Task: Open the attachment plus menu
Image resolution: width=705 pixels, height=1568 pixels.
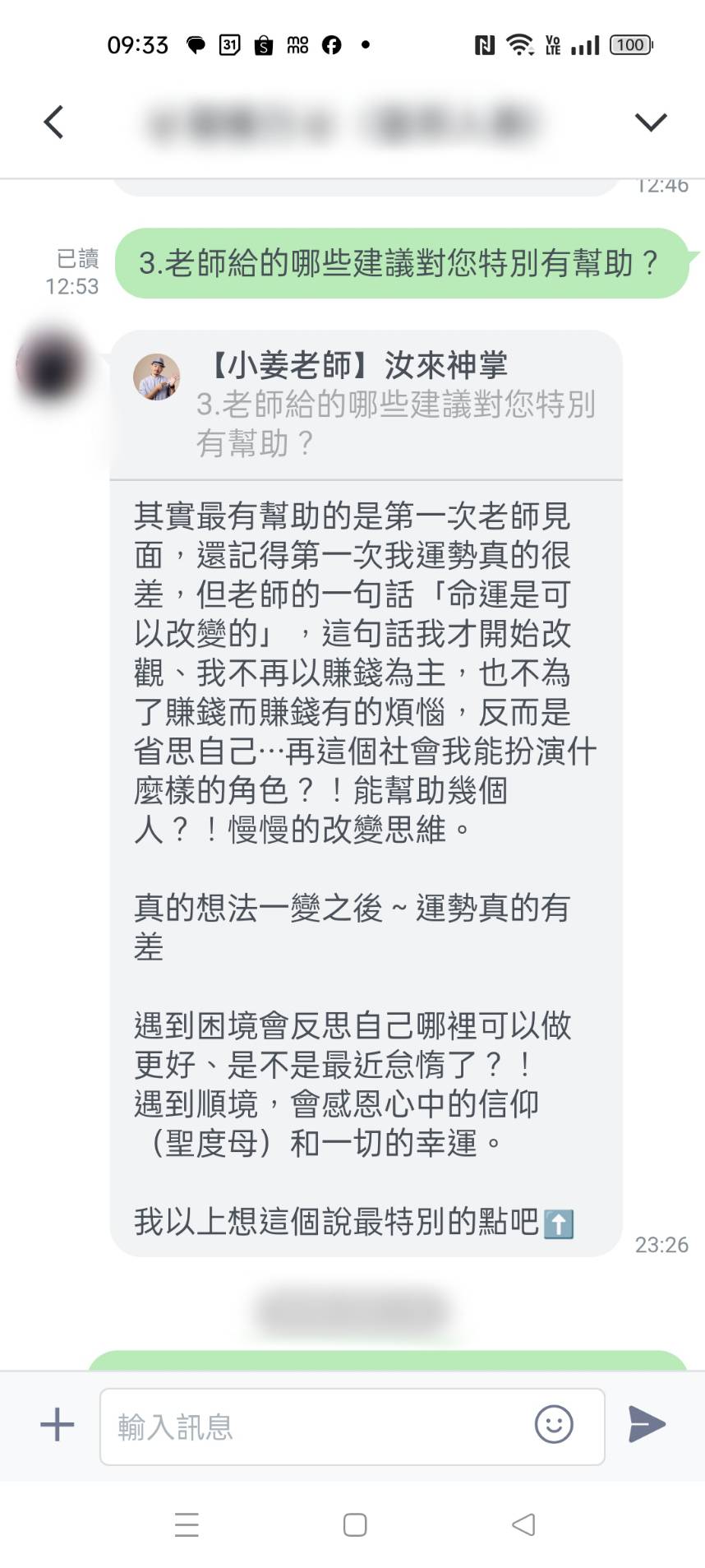Action: tap(58, 1425)
